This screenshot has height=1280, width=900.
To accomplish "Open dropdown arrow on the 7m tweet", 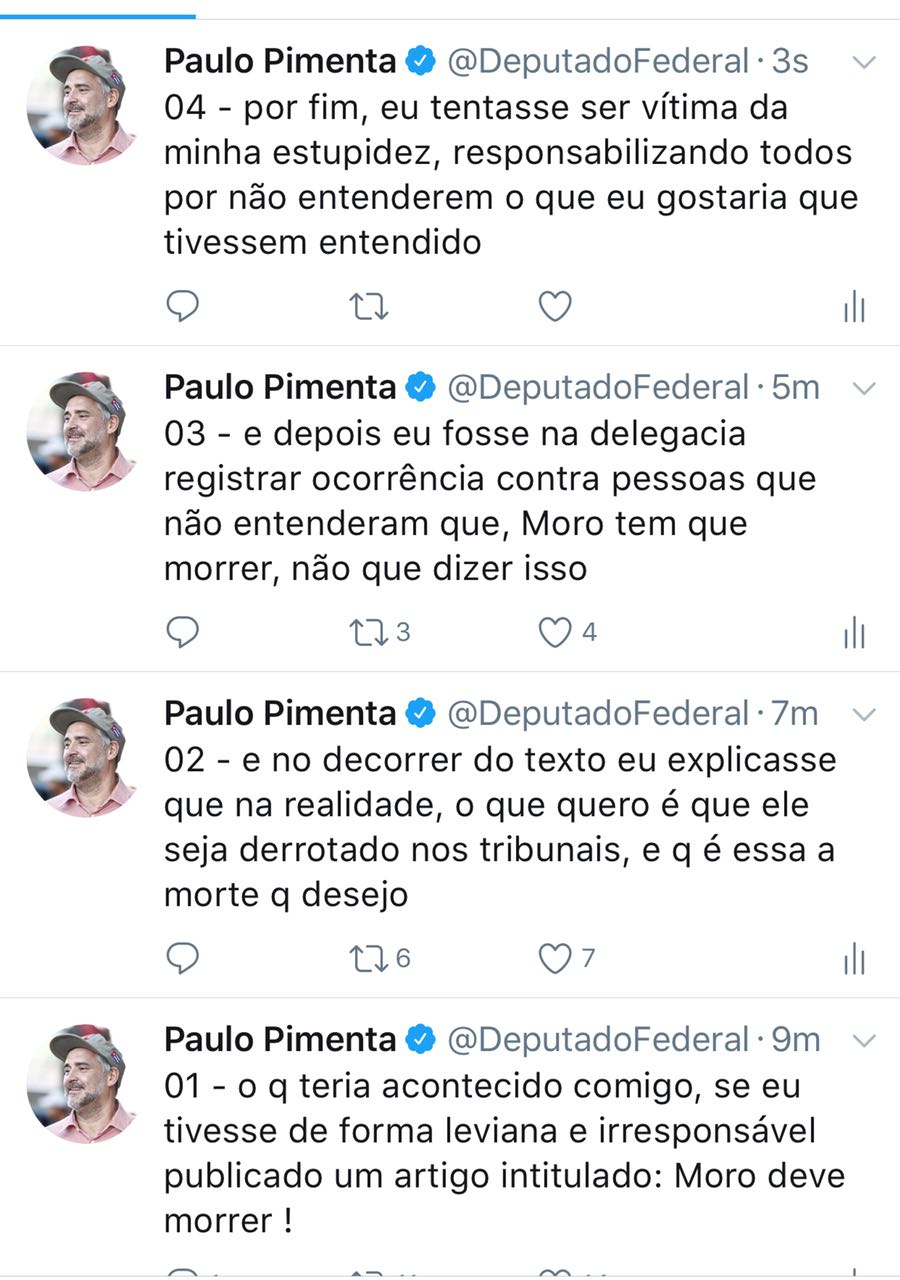I will click(863, 714).
